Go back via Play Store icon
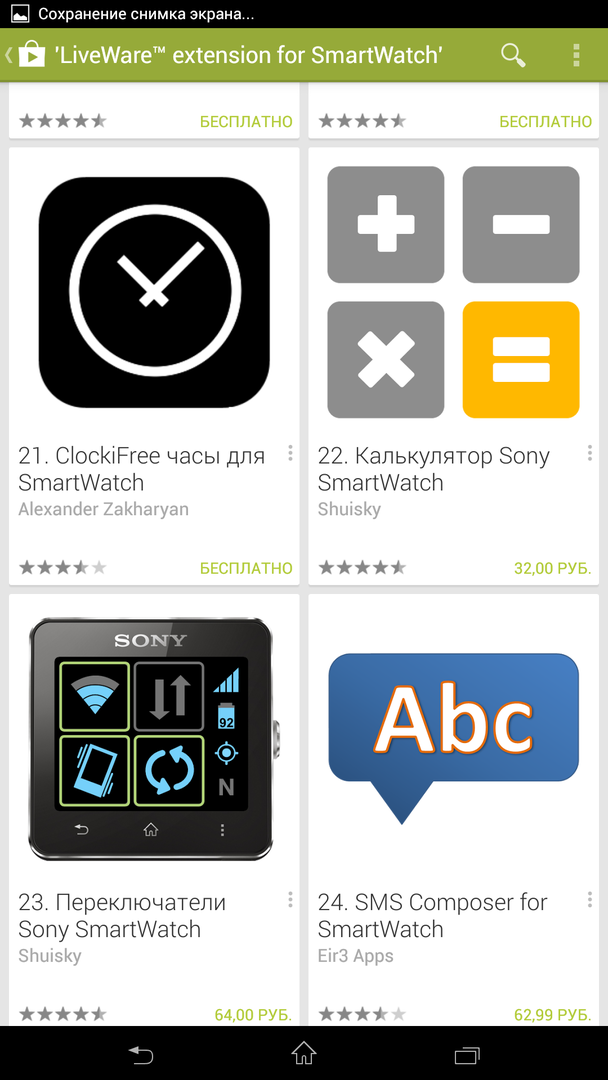Viewport: 608px width, 1080px height. pyautogui.click(x=29, y=55)
